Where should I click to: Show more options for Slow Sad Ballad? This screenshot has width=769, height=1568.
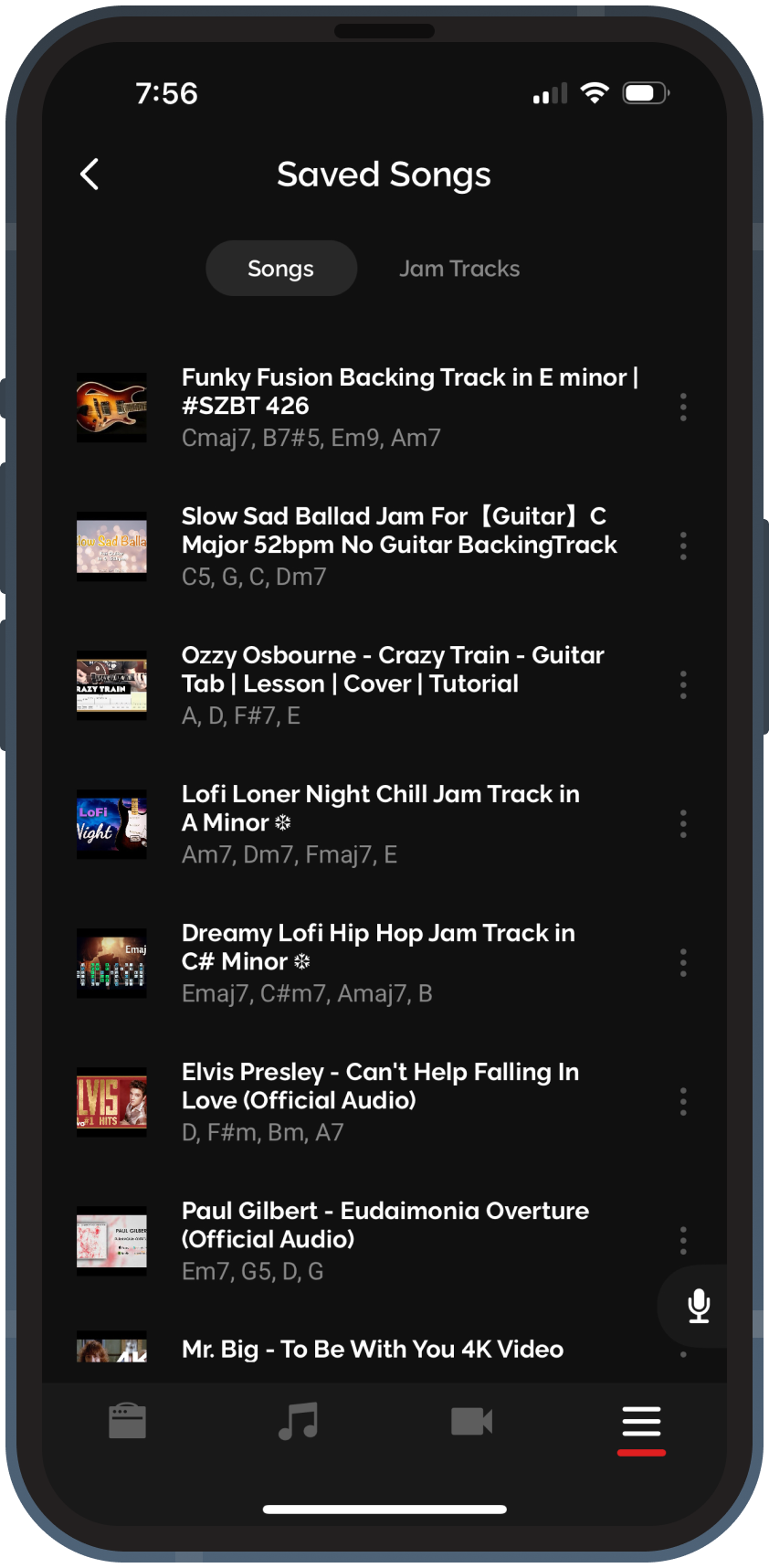pos(683,546)
